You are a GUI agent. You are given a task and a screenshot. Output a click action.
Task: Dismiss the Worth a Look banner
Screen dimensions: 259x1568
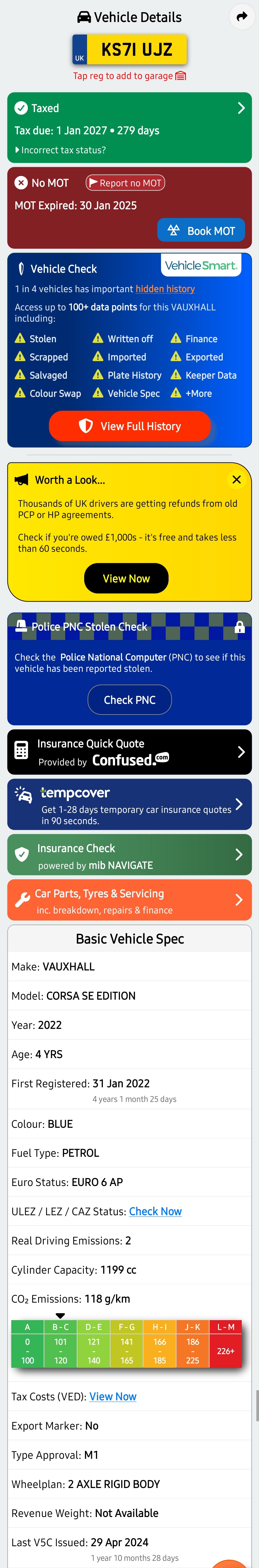click(236, 480)
